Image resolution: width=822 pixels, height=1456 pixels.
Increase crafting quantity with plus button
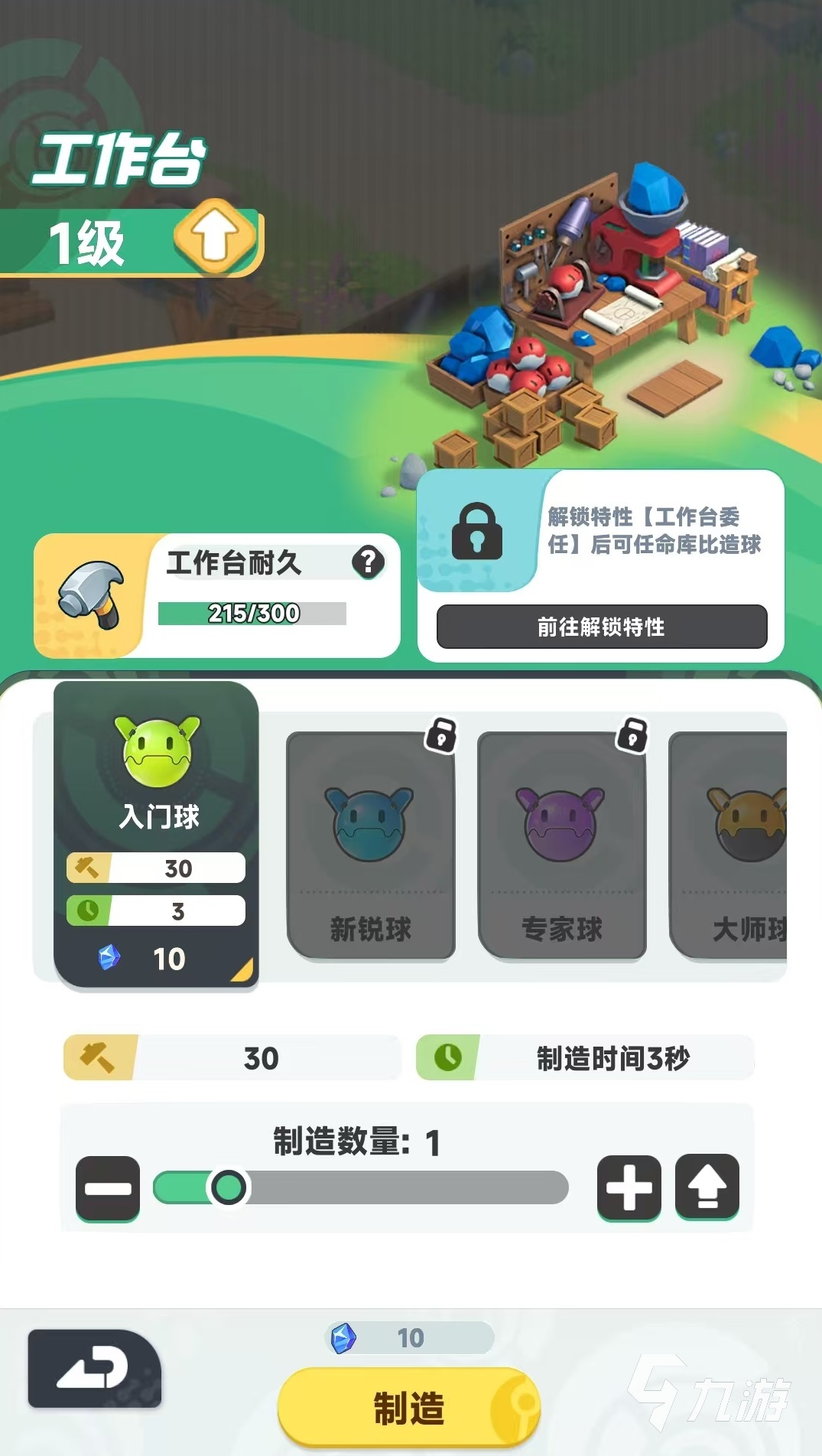point(629,1188)
